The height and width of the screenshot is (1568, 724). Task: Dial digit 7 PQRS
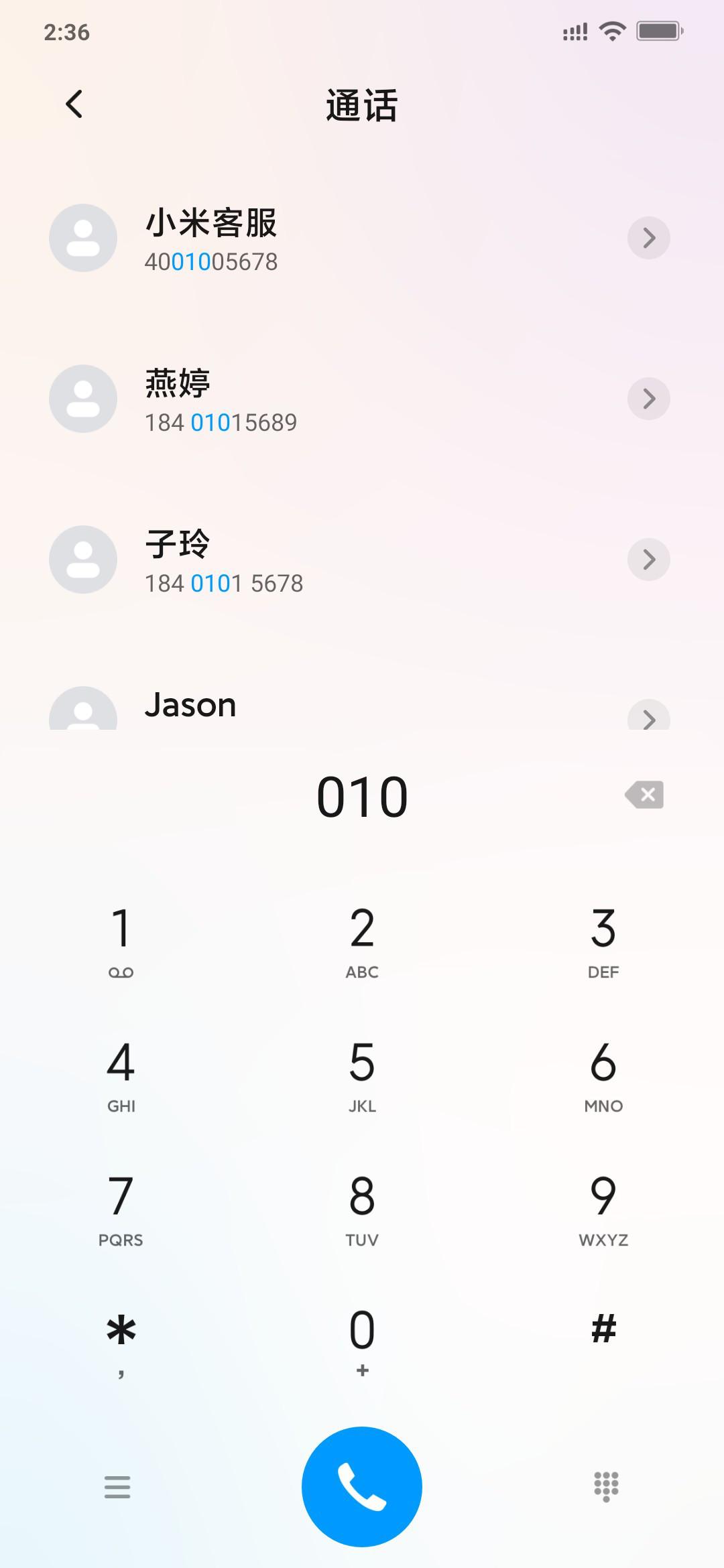click(x=121, y=1208)
